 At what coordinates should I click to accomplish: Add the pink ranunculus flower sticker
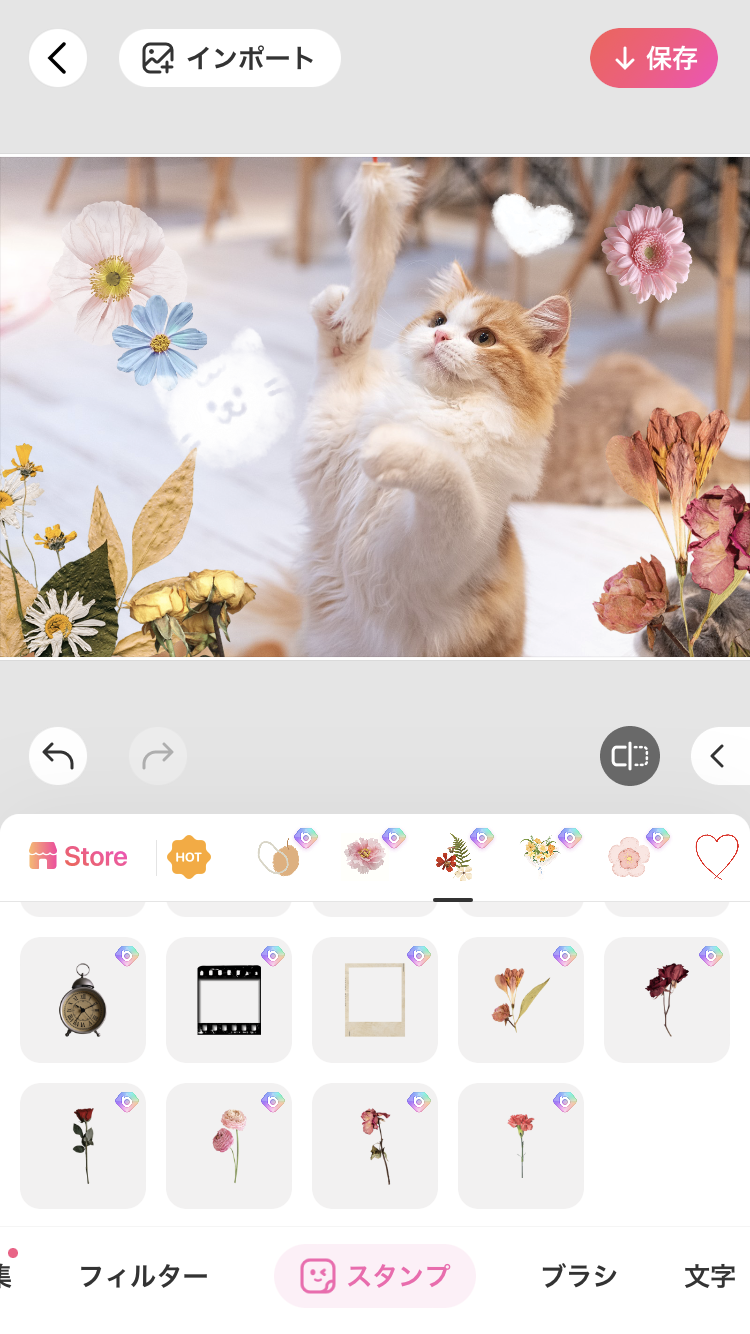coord(229,1146)
